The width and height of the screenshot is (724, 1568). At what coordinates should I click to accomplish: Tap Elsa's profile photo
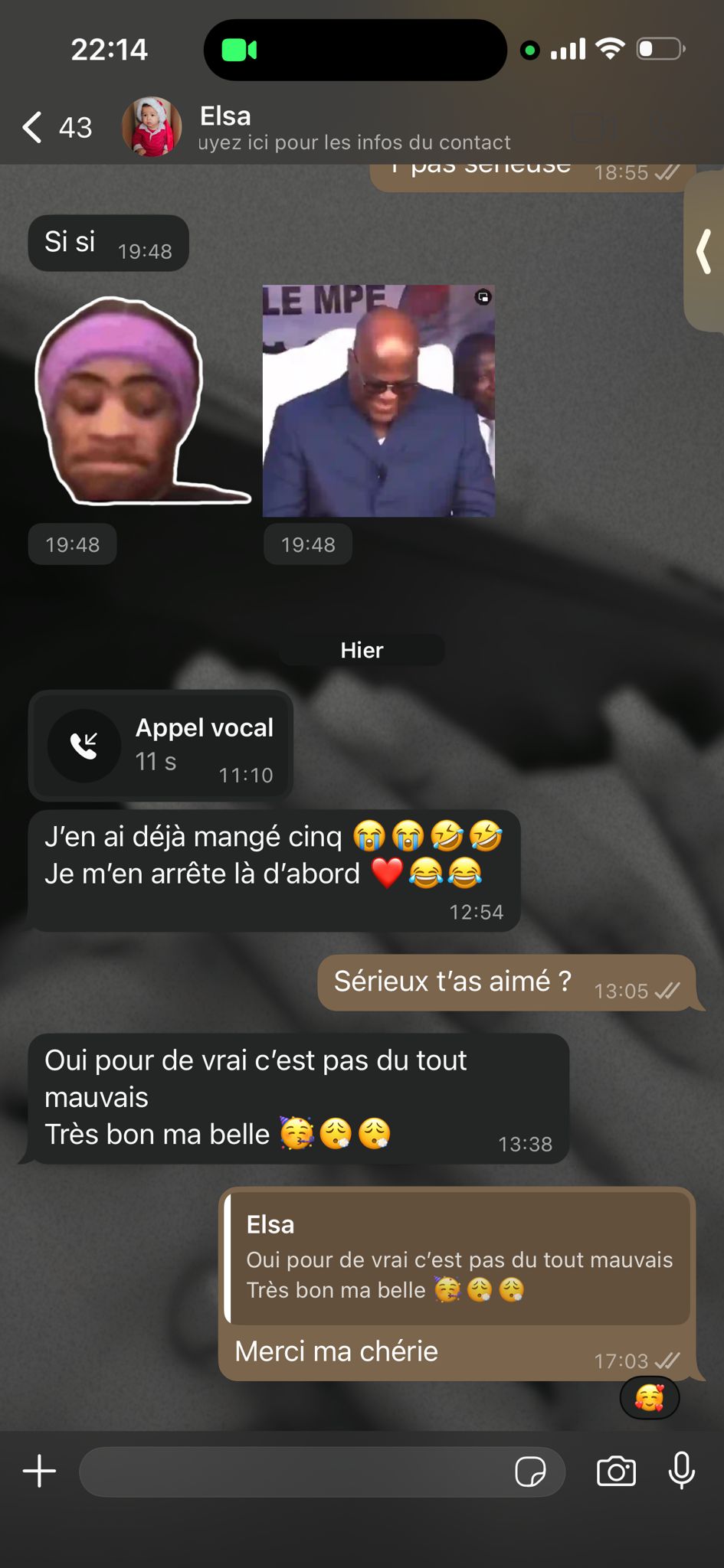pos(152,127)
